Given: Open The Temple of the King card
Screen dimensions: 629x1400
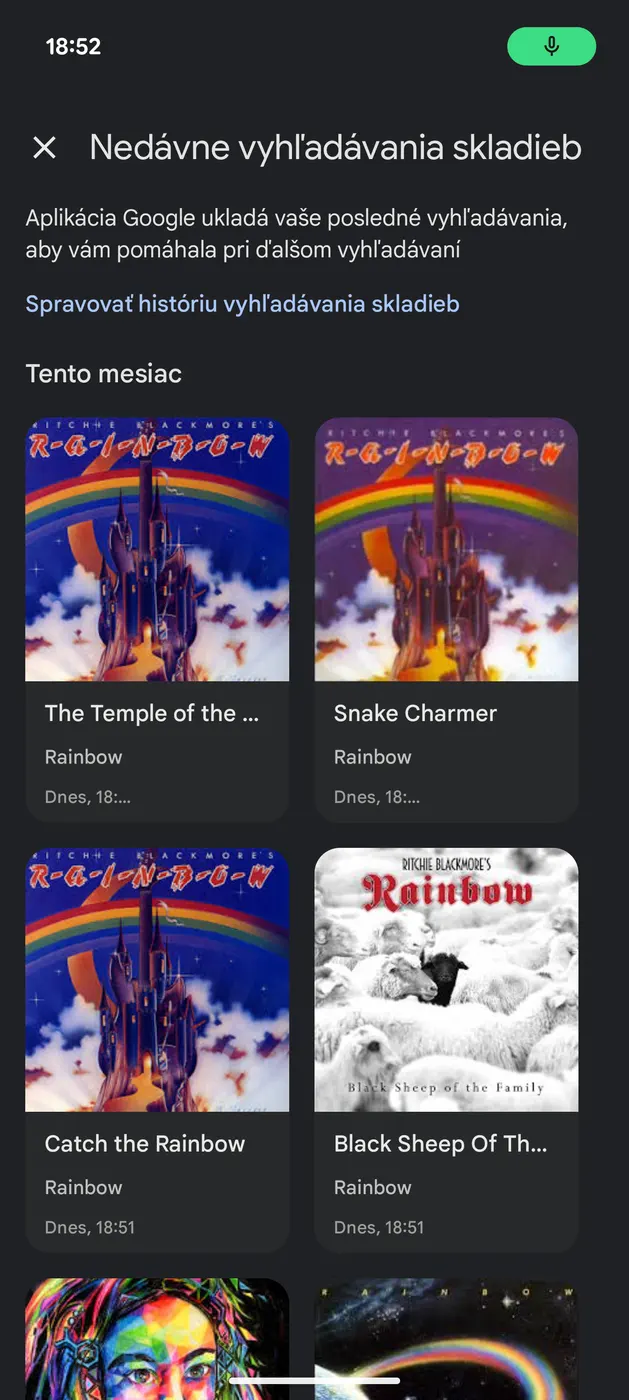Looking at the screenshot, I should (157, 619).
